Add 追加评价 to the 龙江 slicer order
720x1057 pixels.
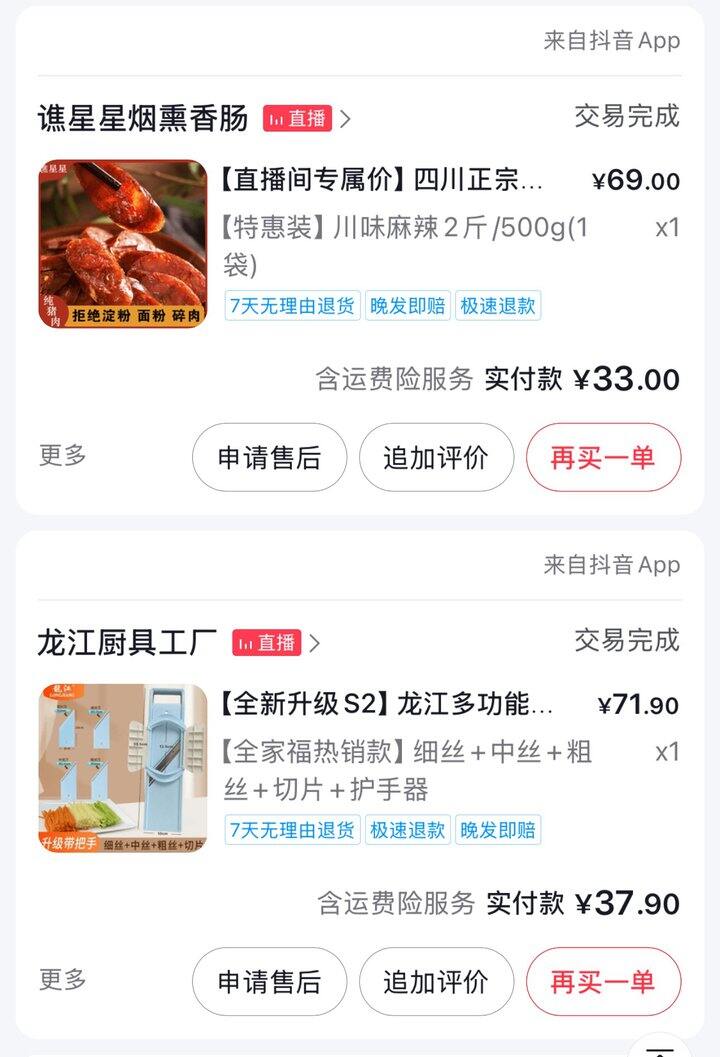click(436, 981)
